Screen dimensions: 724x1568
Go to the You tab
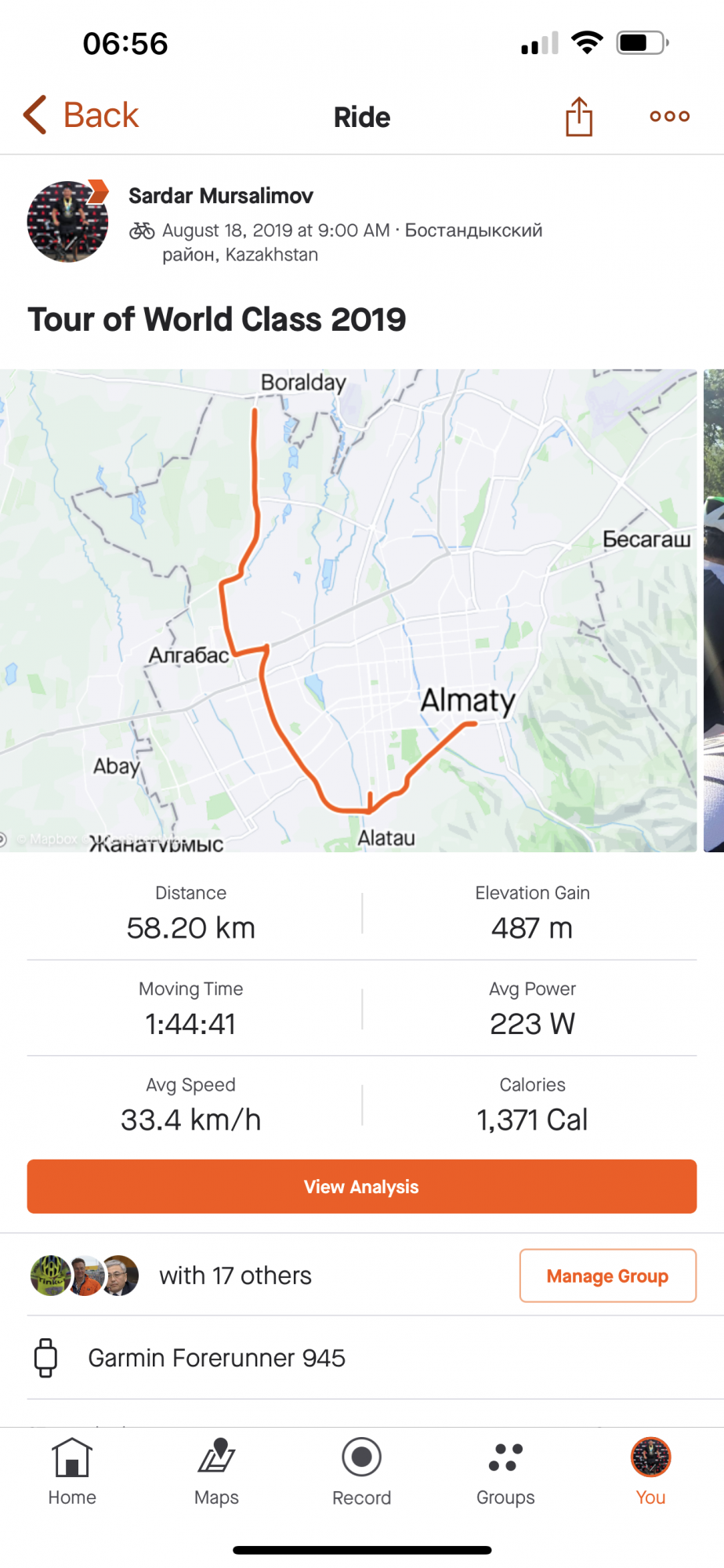pyautogui.click(x=650, y=1472)
